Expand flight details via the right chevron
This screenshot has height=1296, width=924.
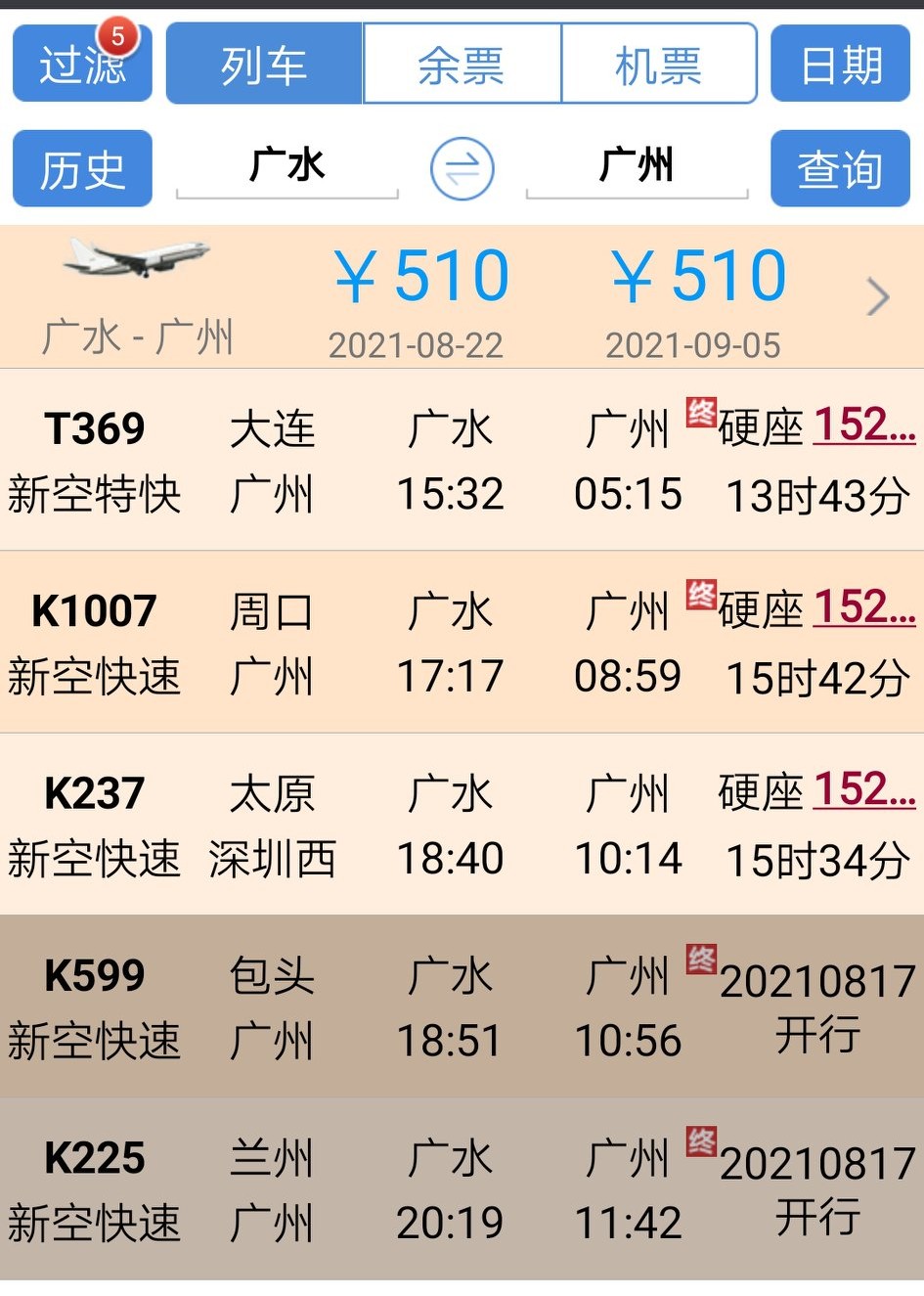click(x=875, y=296)
